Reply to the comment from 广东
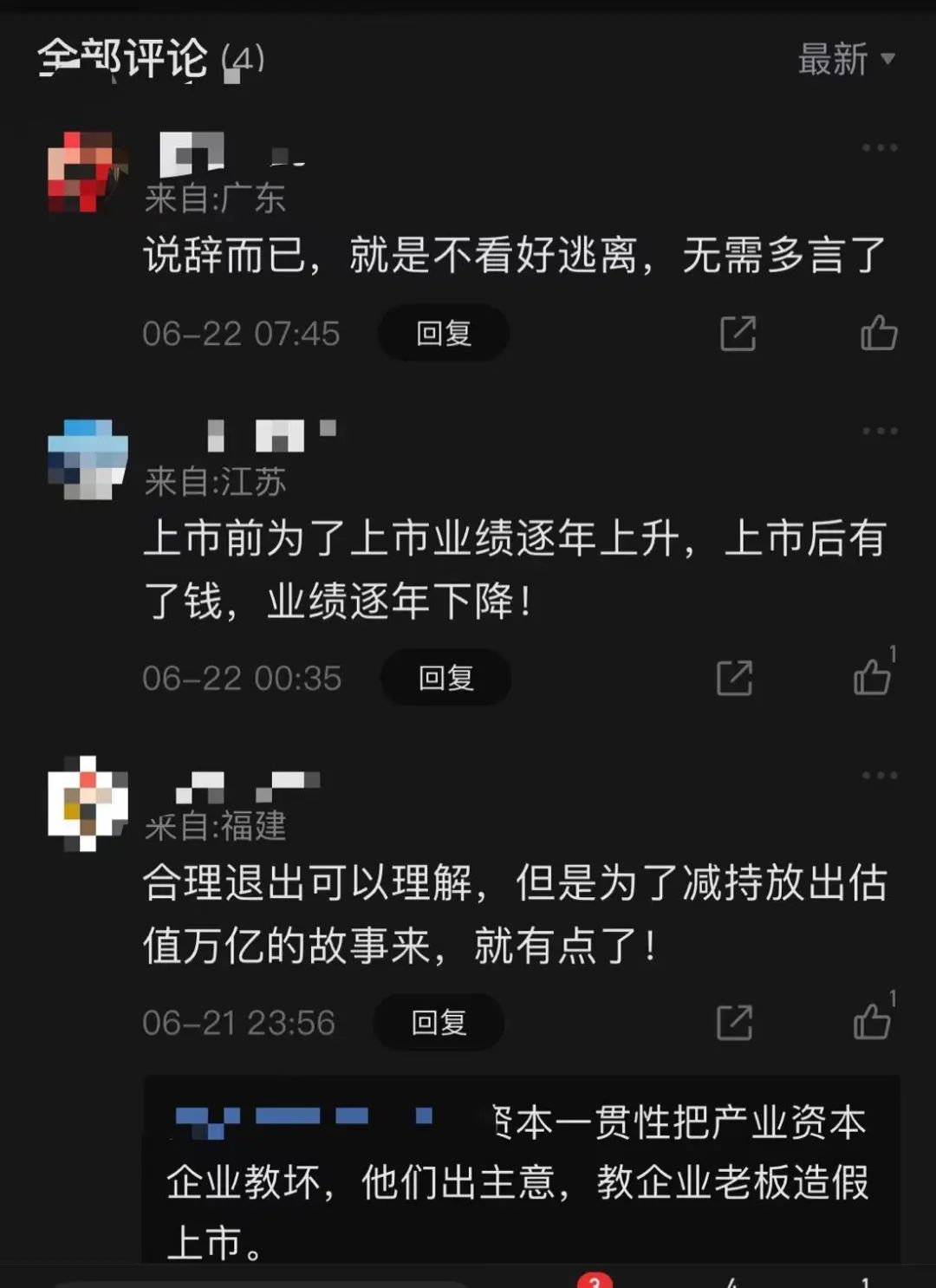Viewport: 936px width, 1288px height. (444, 334)
